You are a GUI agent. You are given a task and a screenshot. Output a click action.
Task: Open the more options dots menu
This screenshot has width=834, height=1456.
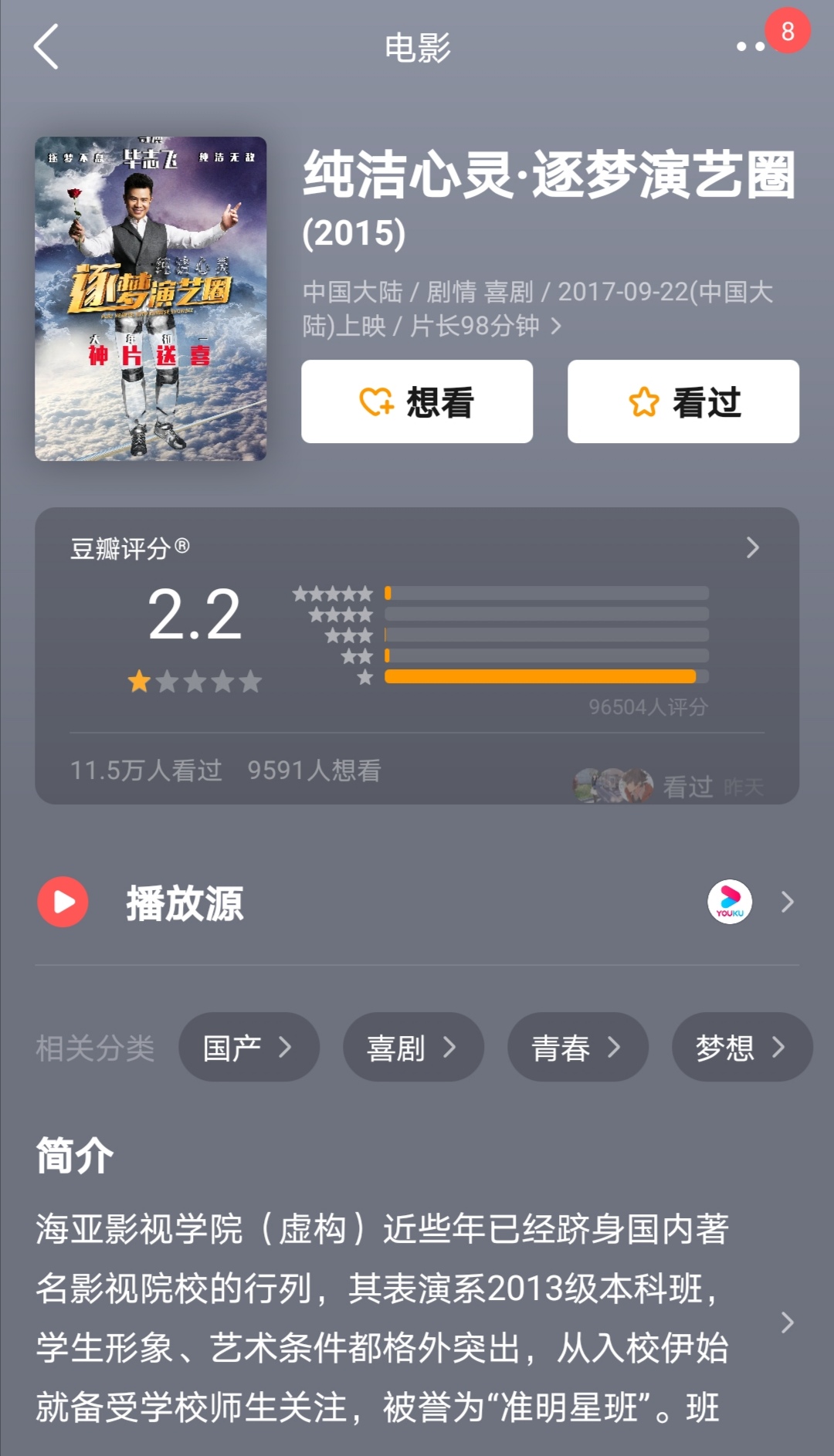751,47
